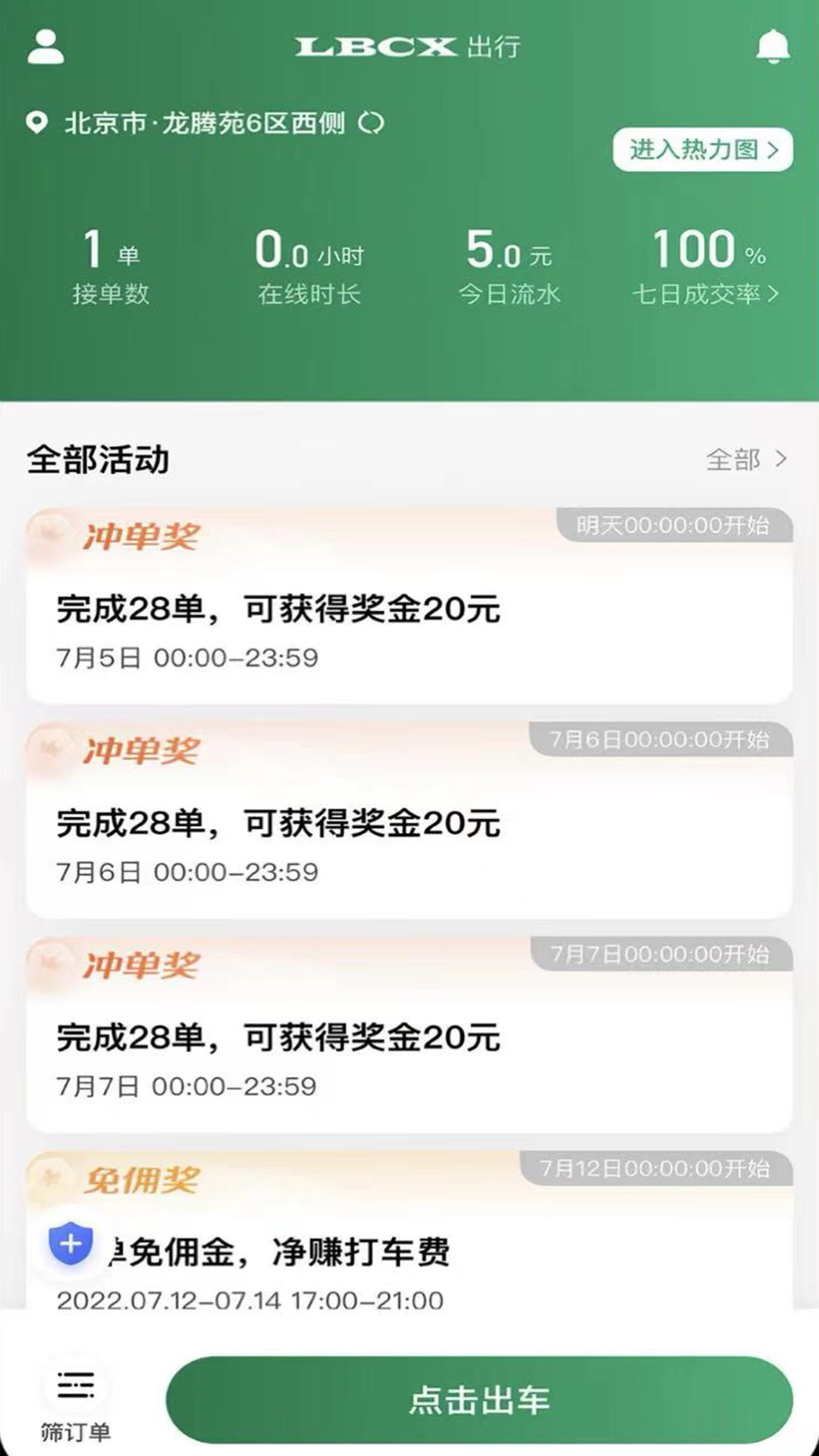Screen dimensions: 819x1456
Task: Select the medal icon on first 冲单奖 card
Action: pyautogui.click(x=49, y=531)
